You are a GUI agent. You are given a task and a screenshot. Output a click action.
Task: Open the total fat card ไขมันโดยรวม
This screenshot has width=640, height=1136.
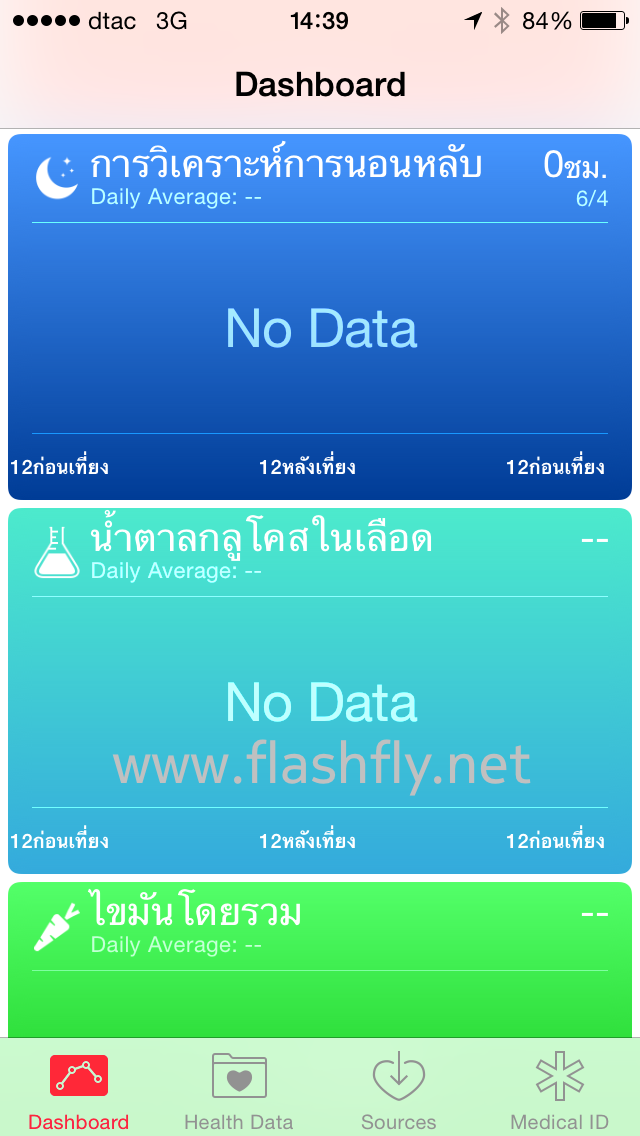320,958
